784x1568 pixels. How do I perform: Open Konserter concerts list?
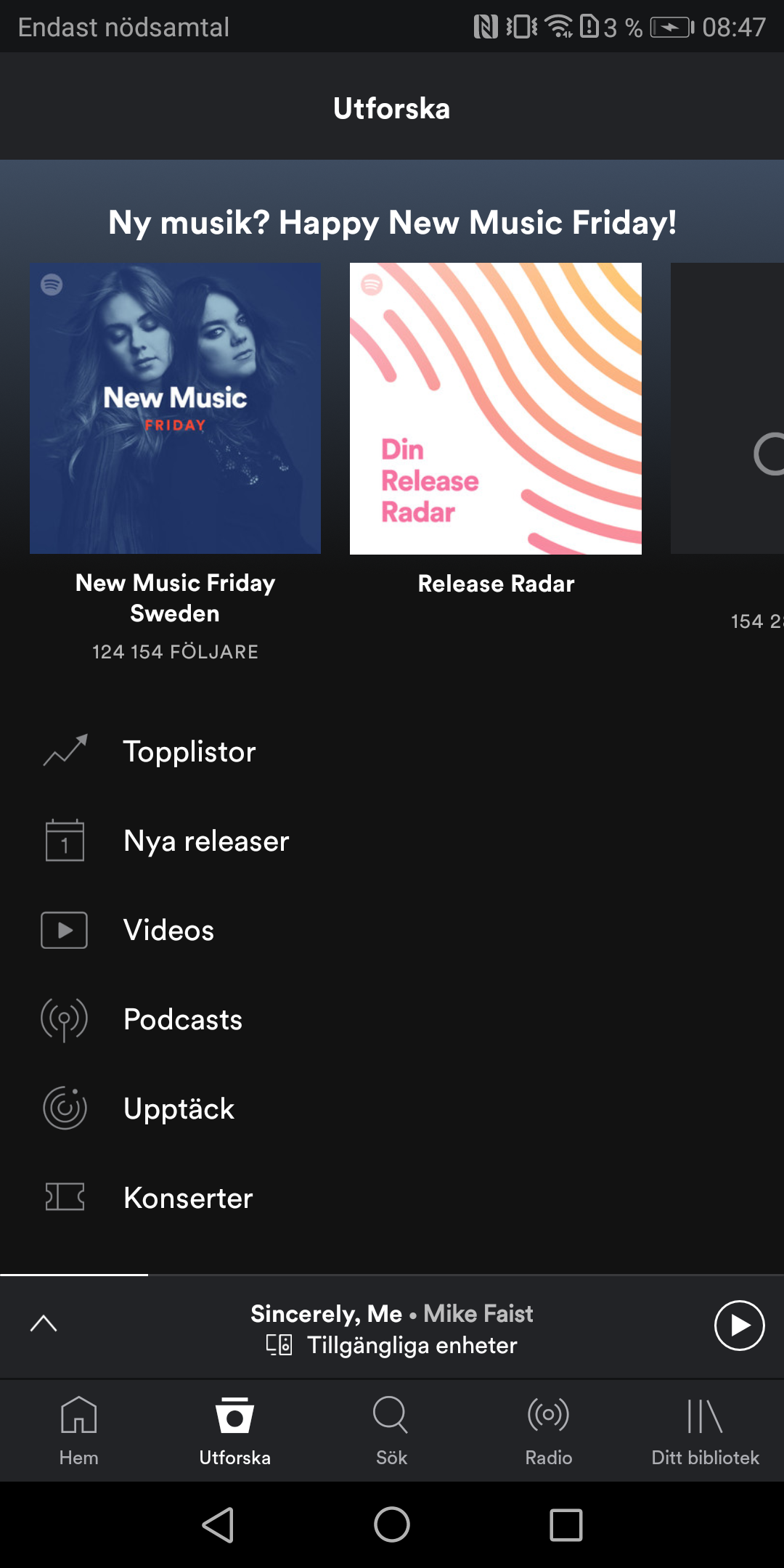188,1198
